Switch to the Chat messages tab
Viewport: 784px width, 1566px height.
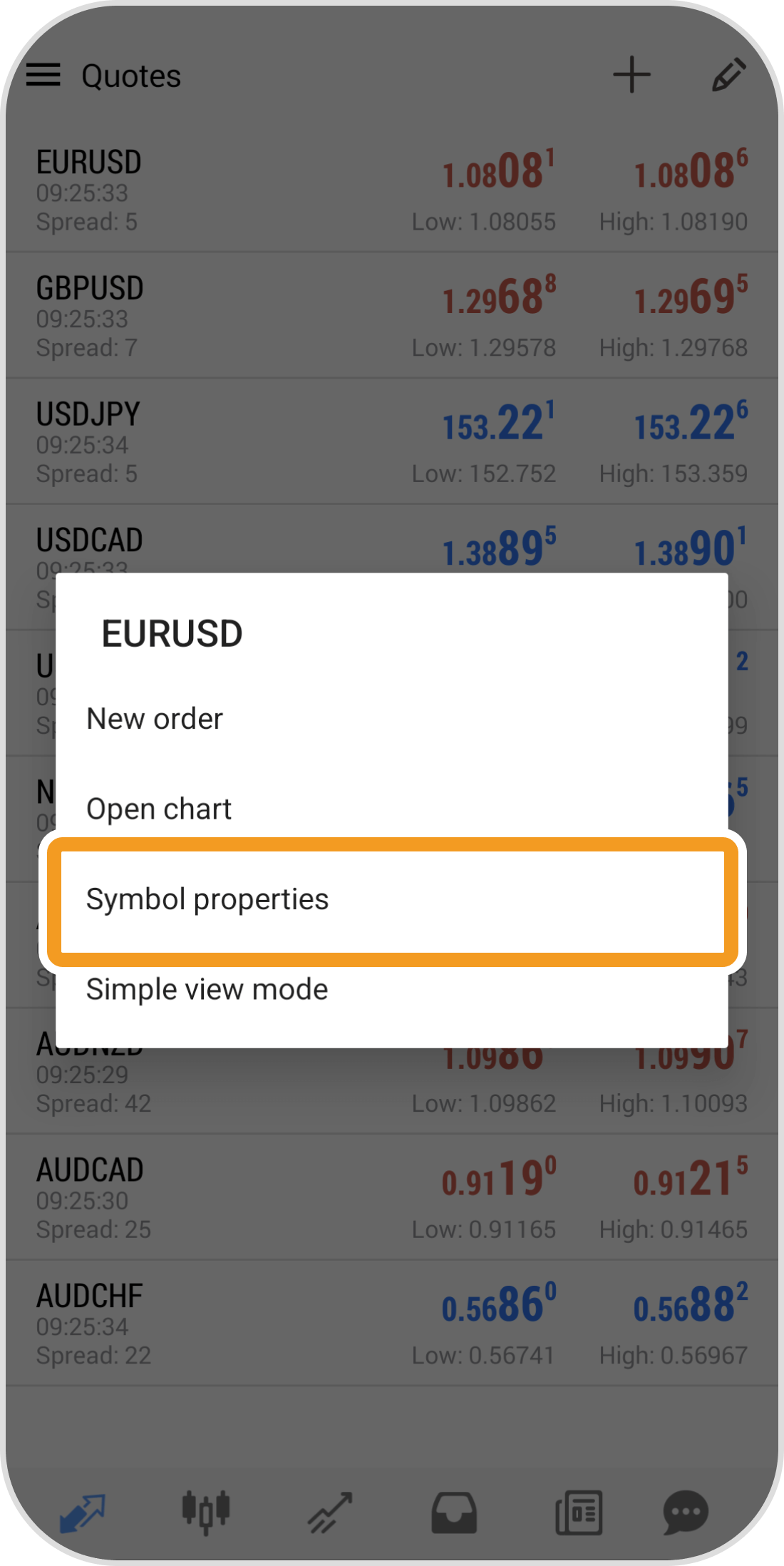click(686, 1512)
